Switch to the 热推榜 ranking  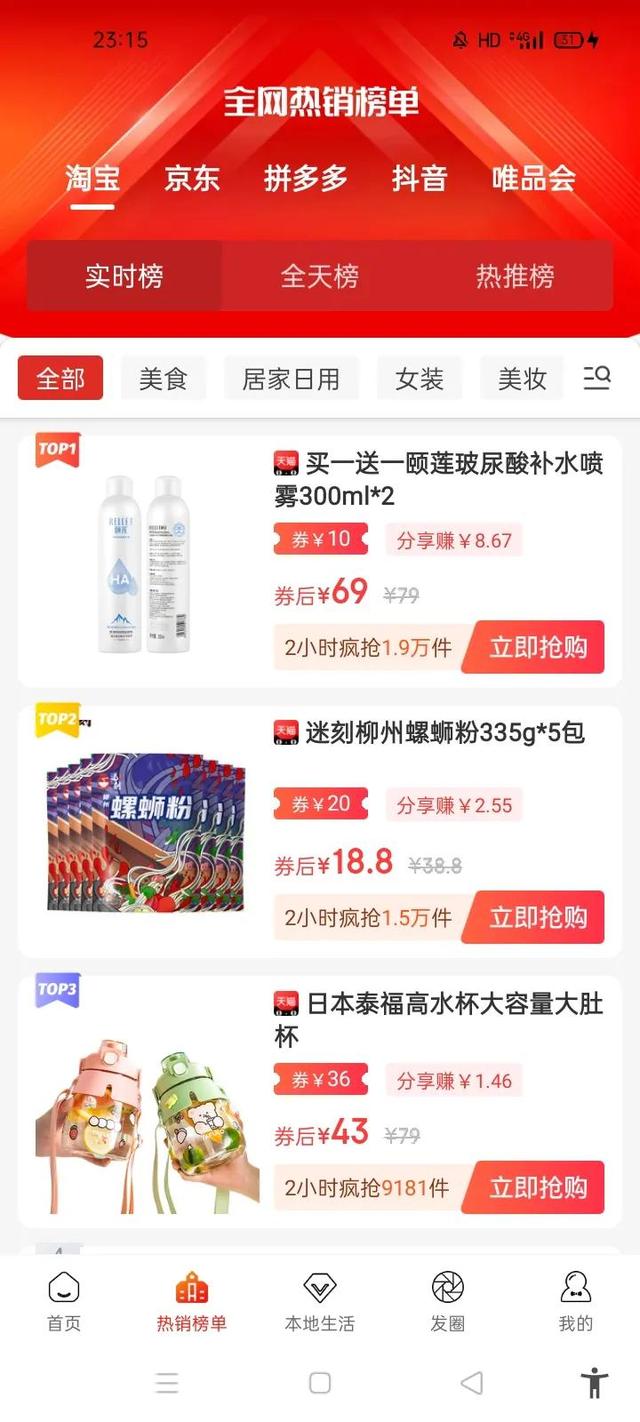(514, 276)
